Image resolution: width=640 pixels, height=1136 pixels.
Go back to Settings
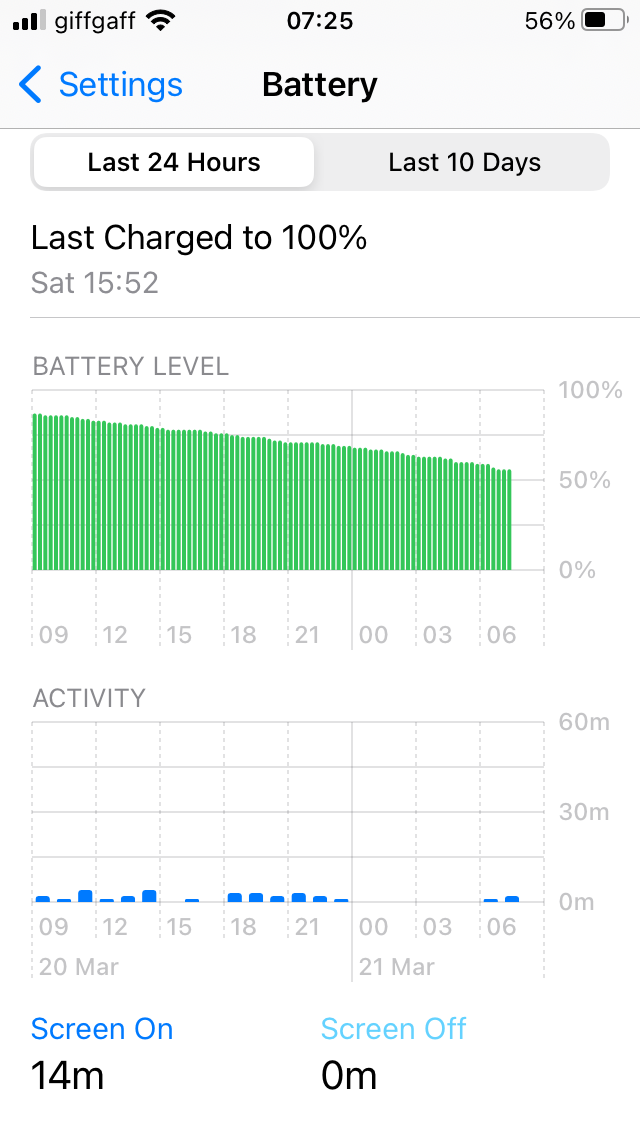100,85
